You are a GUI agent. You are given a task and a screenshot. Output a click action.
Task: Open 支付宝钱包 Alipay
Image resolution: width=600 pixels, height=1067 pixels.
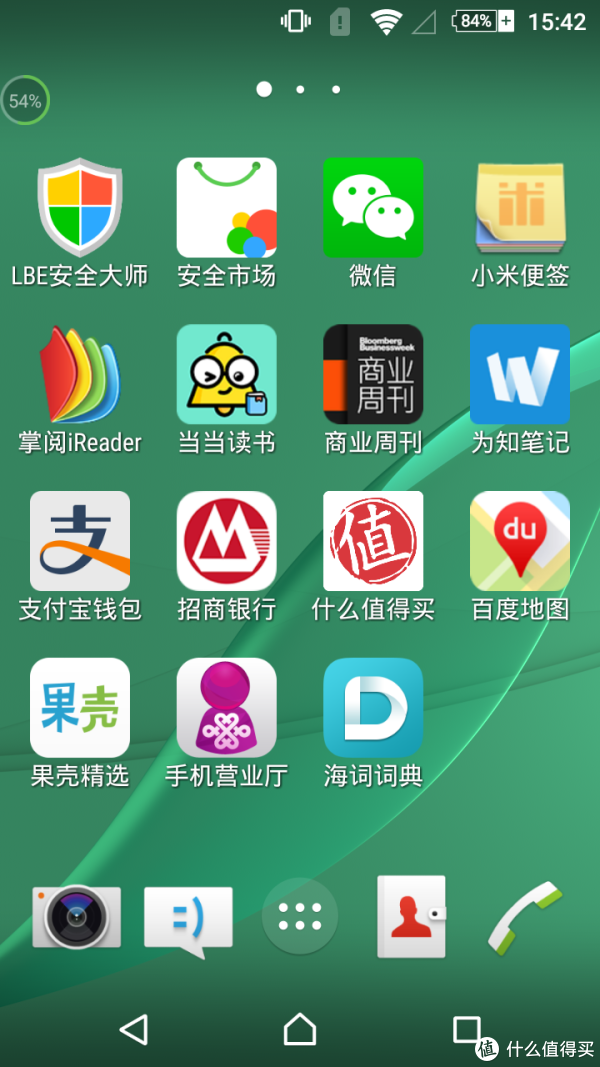click(x=80, y=541)
